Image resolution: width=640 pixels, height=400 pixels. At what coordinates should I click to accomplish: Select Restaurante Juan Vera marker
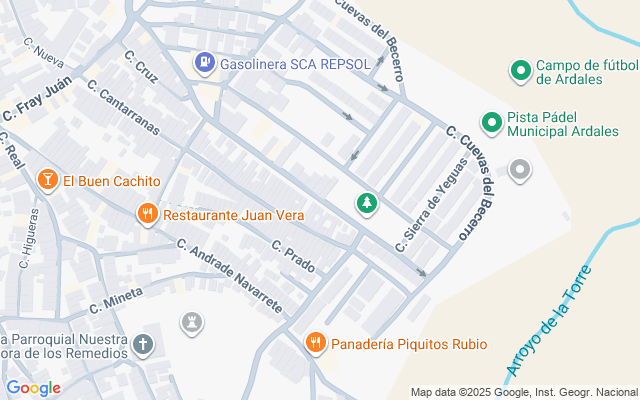(x=147, y=214)
